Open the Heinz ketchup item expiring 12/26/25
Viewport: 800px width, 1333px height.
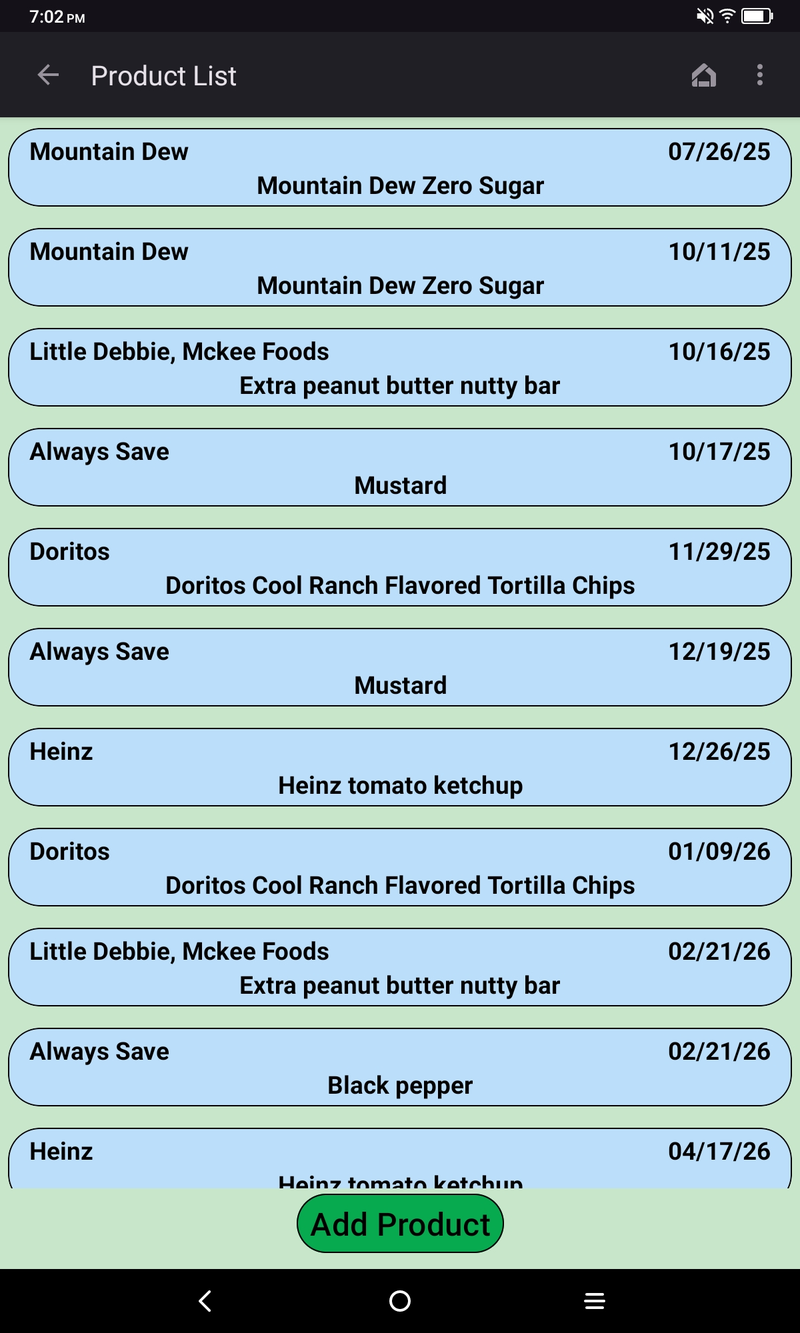(x=400, y=767)
